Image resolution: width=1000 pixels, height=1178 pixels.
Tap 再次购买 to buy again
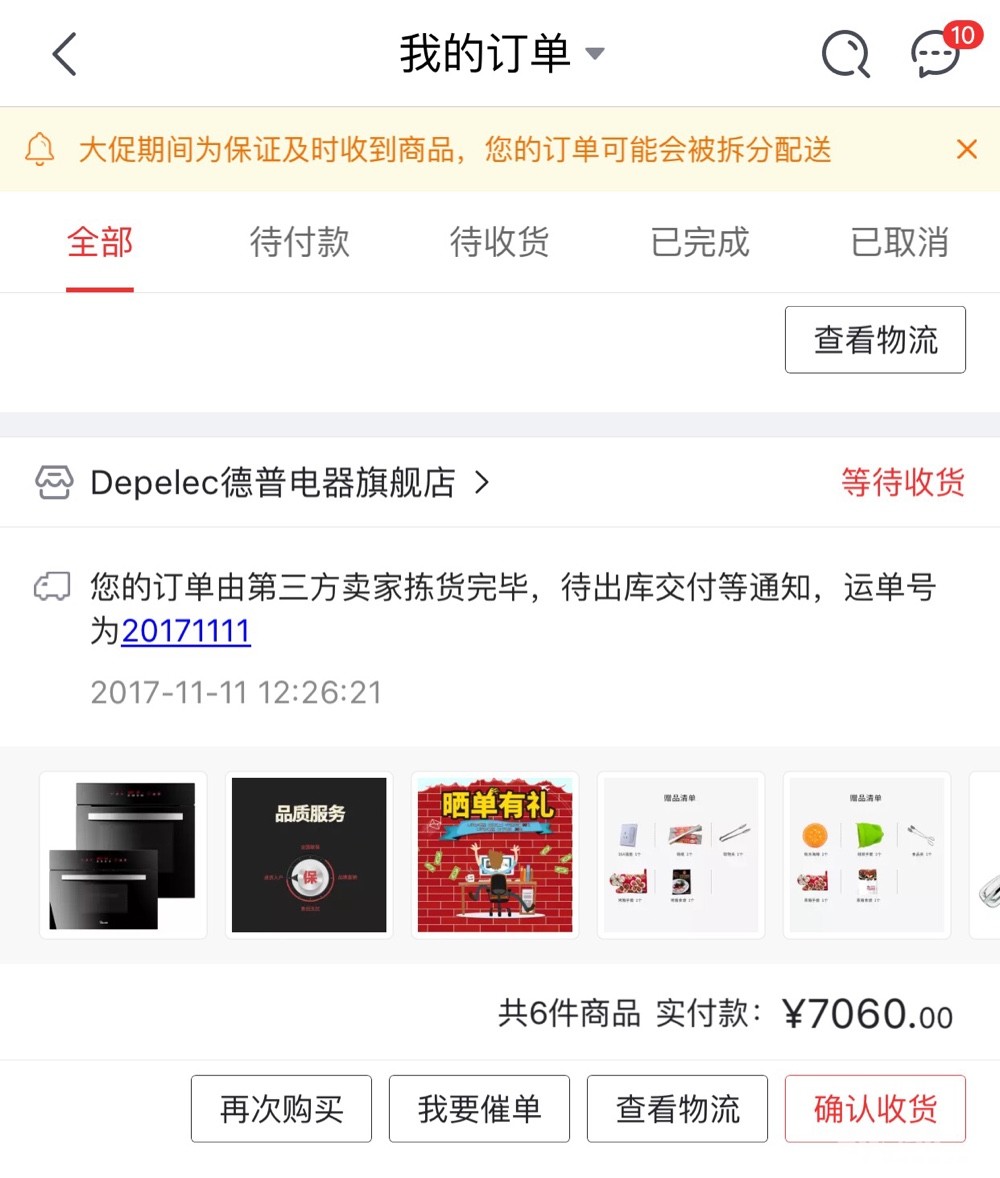coord(281,1108)
